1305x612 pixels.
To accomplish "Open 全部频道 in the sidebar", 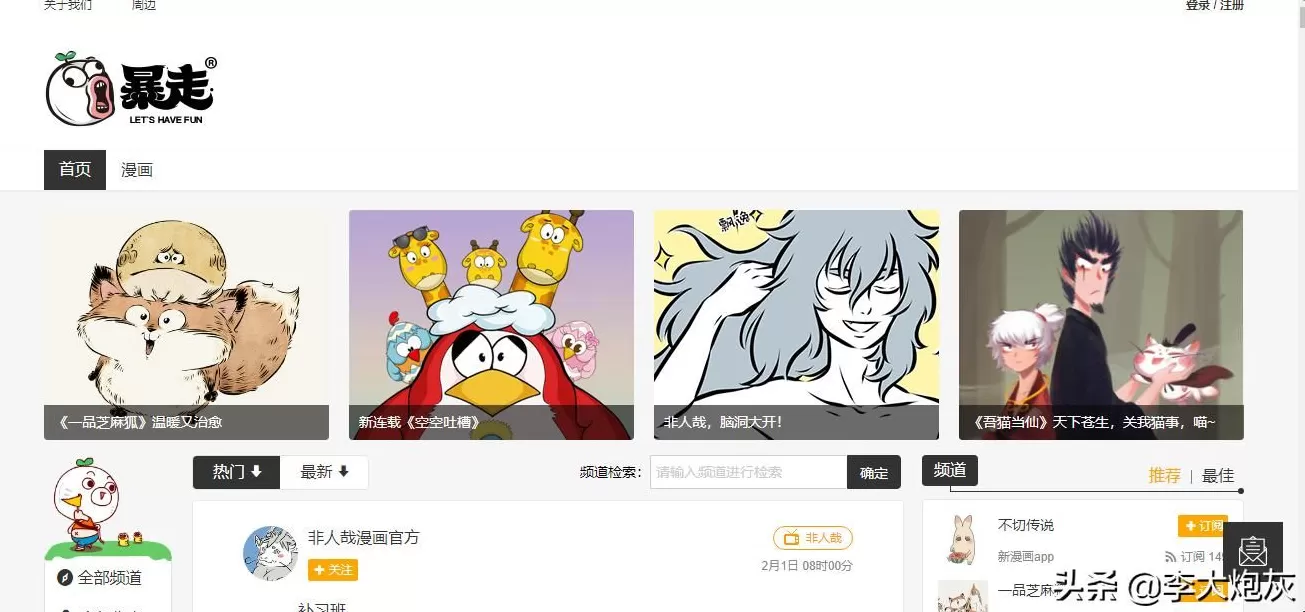I will click(x=109, y=578).
